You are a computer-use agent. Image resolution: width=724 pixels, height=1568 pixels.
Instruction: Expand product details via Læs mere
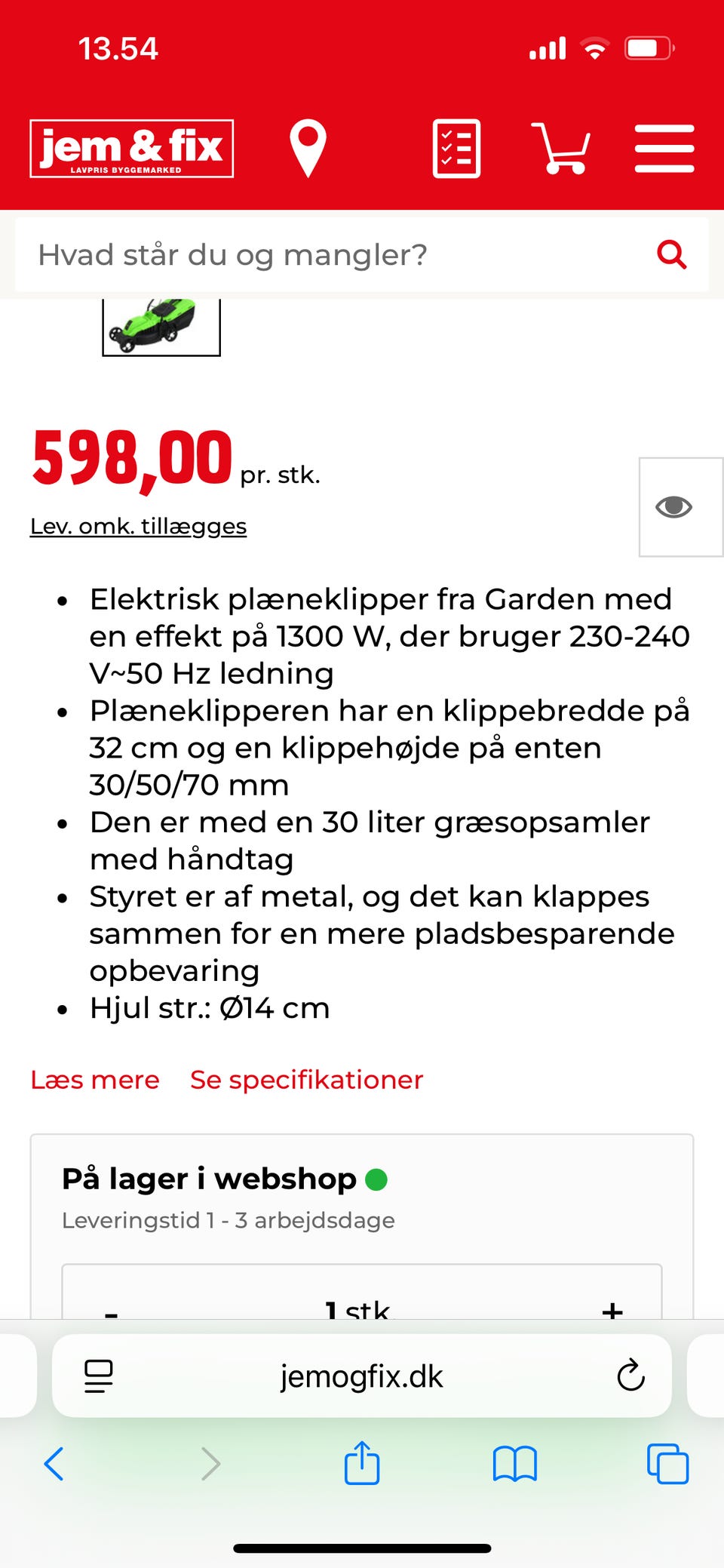tap(94, 1080)
